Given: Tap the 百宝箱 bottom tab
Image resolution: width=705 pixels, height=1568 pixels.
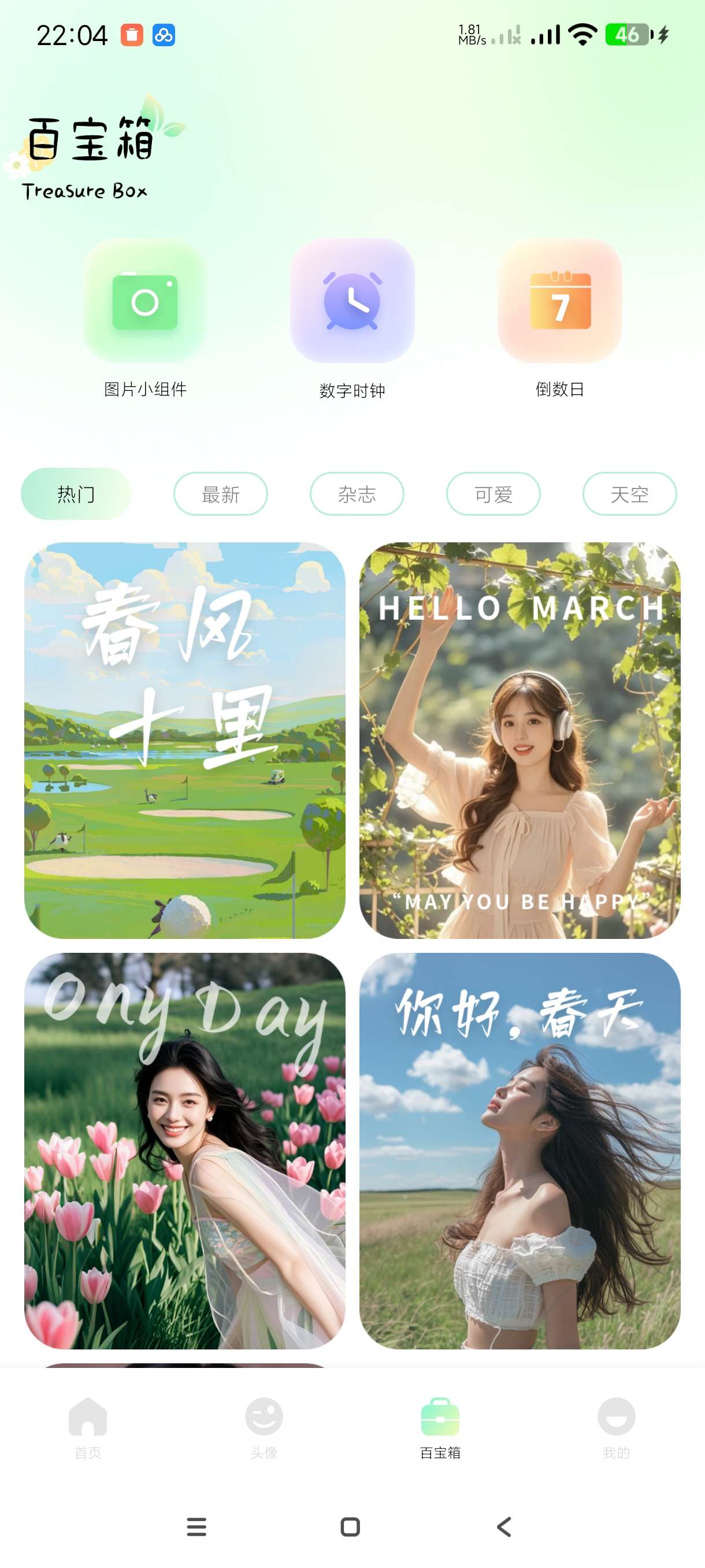Looking at the screenshot, I should [x=440, y=1428].
